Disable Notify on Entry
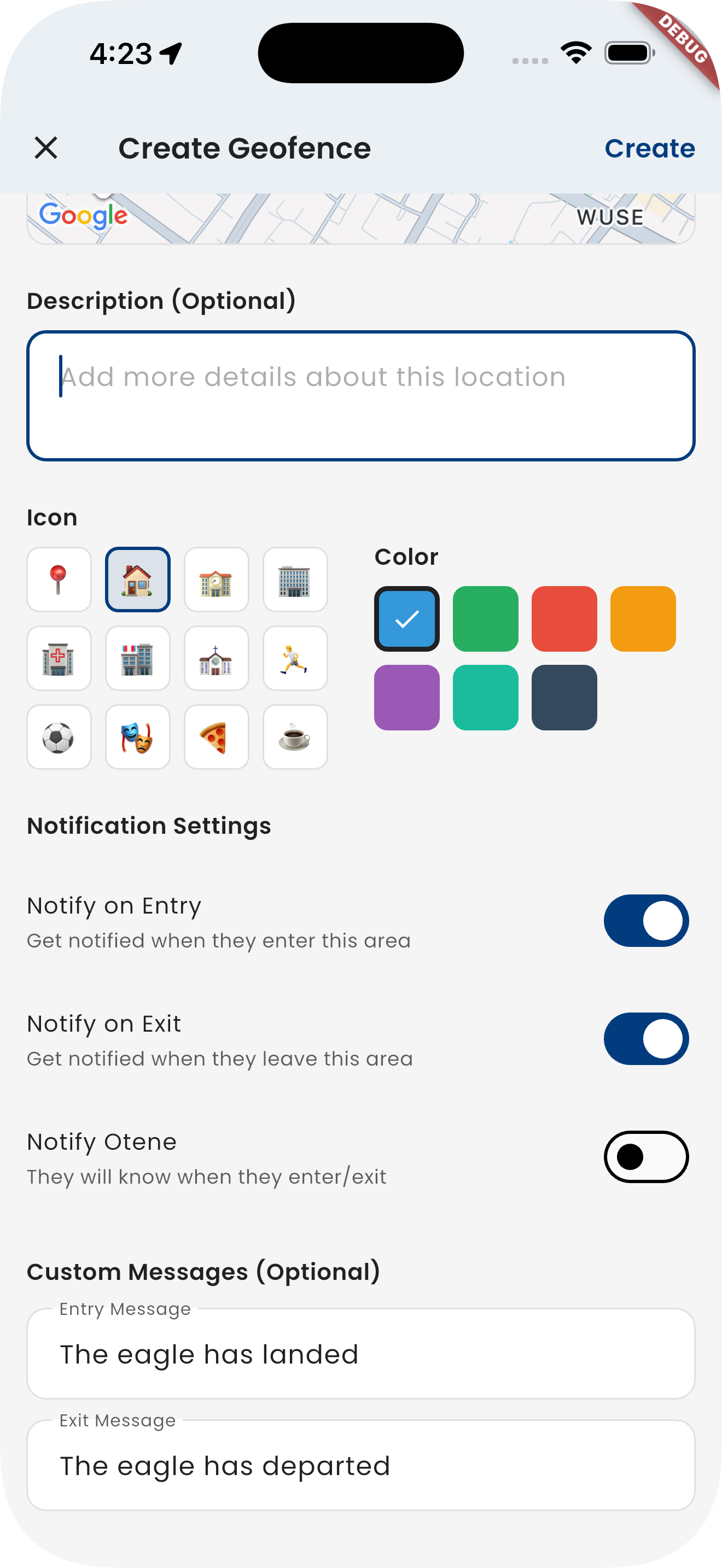722x1568 pixels. (x=646, y=921)
